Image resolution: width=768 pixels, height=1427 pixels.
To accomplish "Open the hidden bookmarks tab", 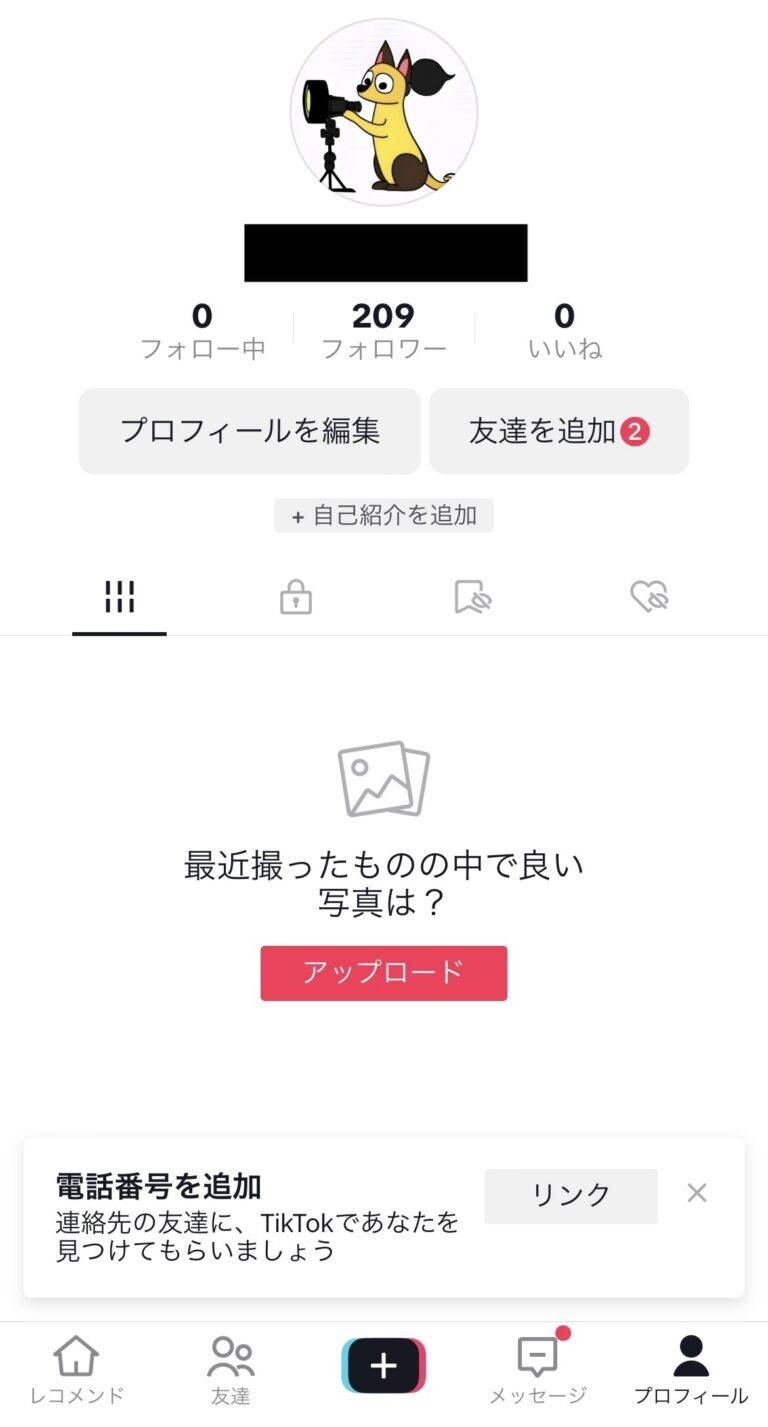I will tap(472, 598).
